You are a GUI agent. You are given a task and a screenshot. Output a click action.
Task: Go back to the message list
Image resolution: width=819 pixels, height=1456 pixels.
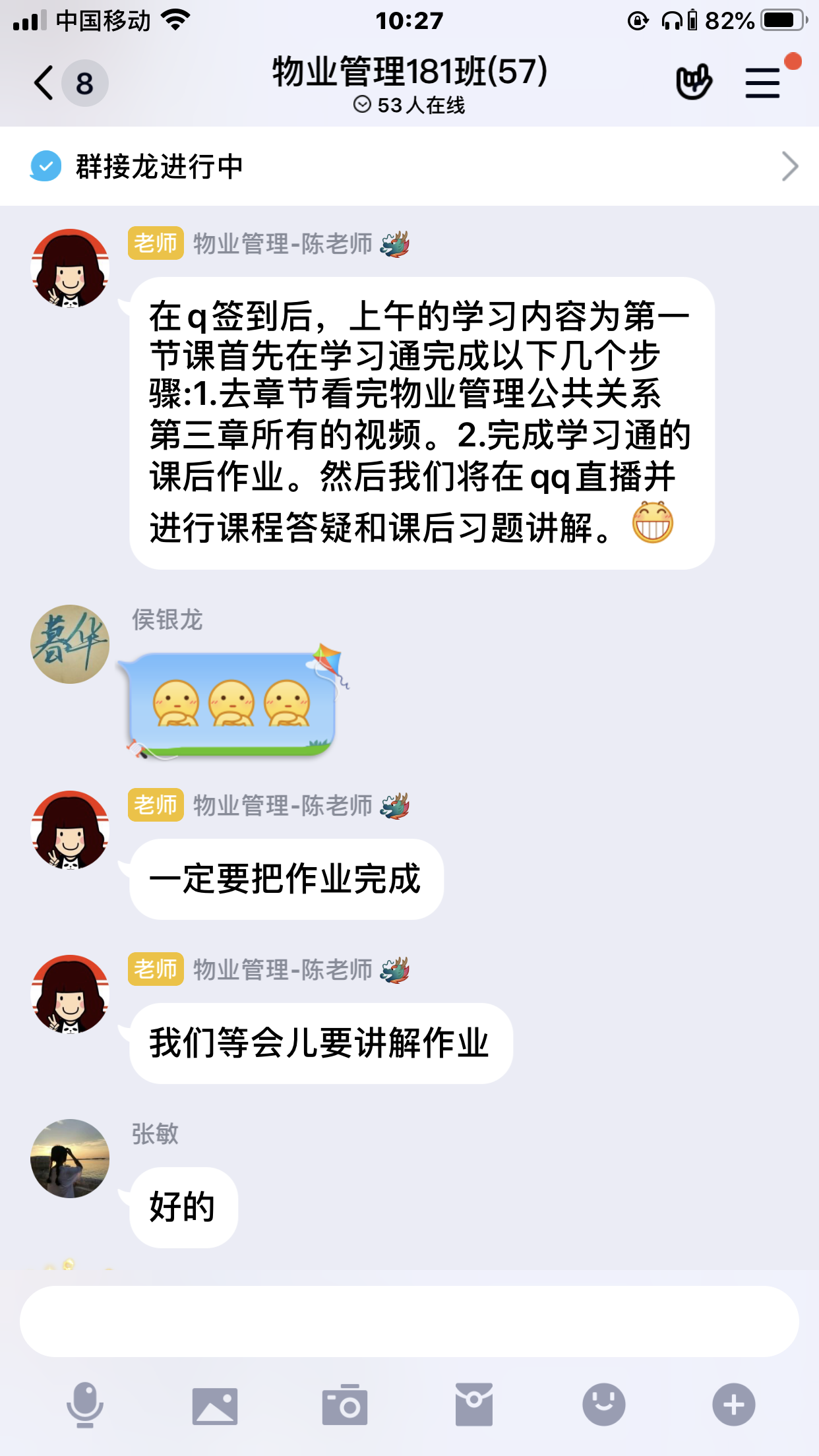[x=45, y=83]
